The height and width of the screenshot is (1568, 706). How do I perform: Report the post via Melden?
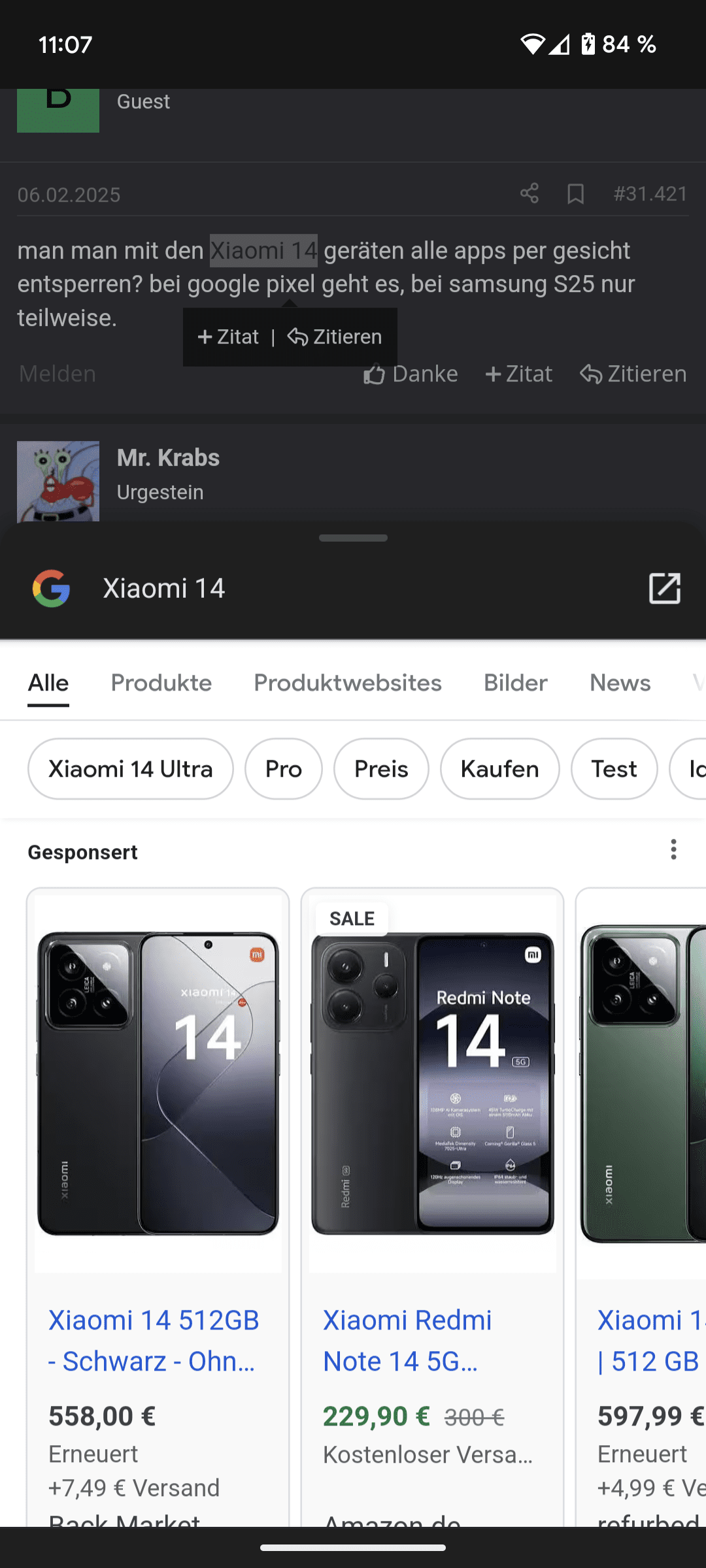(58, 374)
